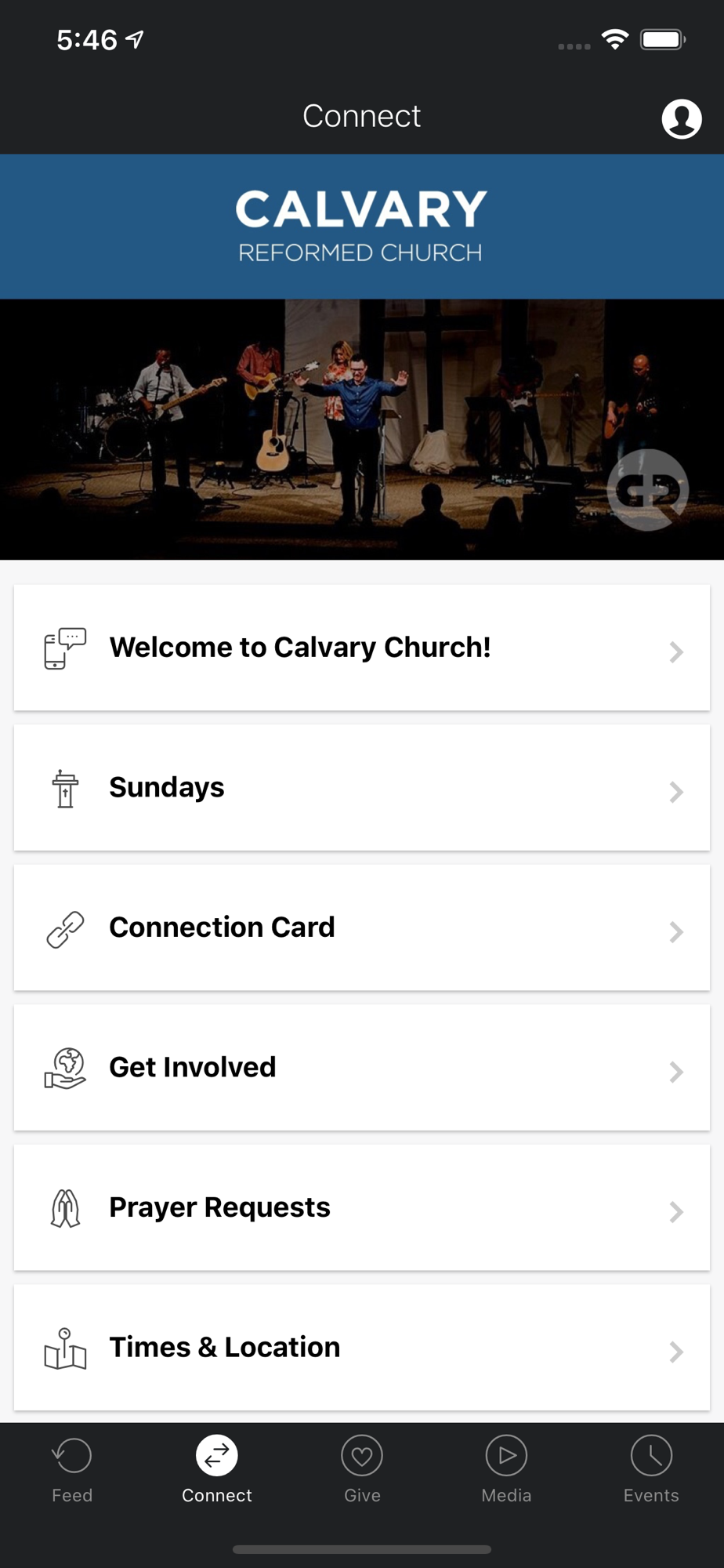View Times & Location
Image resolution: width=724 pixels, height=1568 pixels.
coord(362,1348)
